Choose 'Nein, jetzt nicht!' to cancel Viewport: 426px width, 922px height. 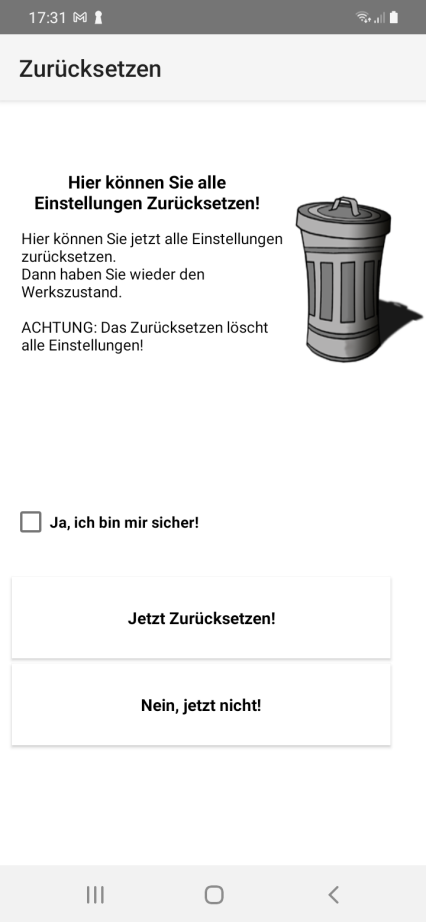[x=201, y=705]
